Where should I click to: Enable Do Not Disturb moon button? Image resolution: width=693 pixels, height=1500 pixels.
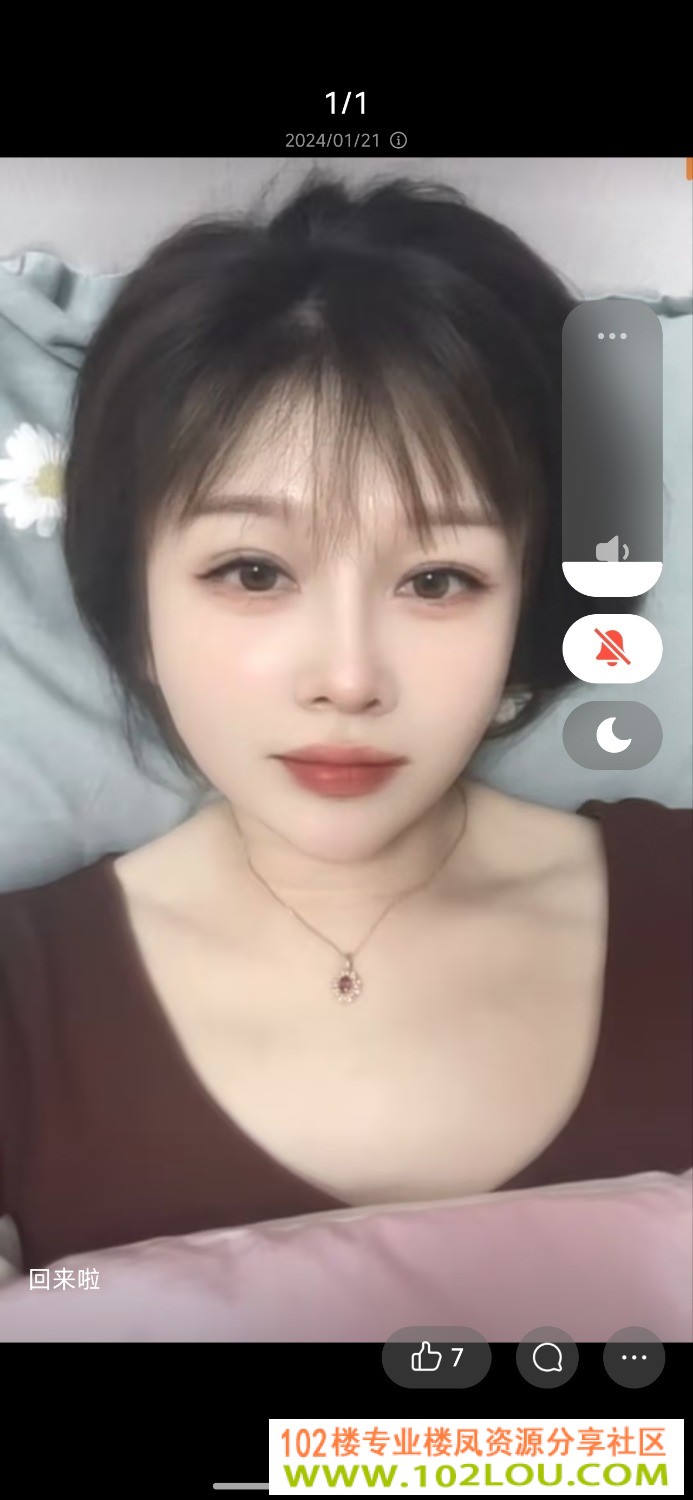(x=612, y=735)
